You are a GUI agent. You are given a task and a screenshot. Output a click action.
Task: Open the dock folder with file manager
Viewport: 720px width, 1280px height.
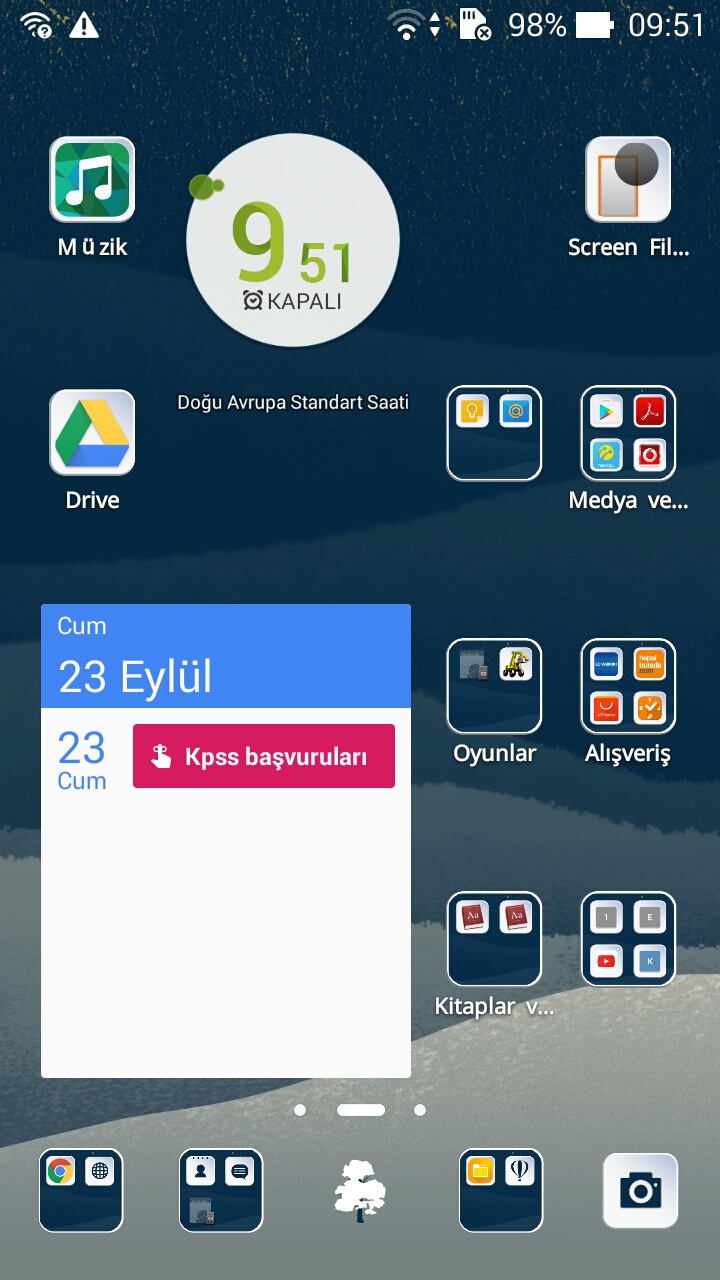coord(501,1190)
